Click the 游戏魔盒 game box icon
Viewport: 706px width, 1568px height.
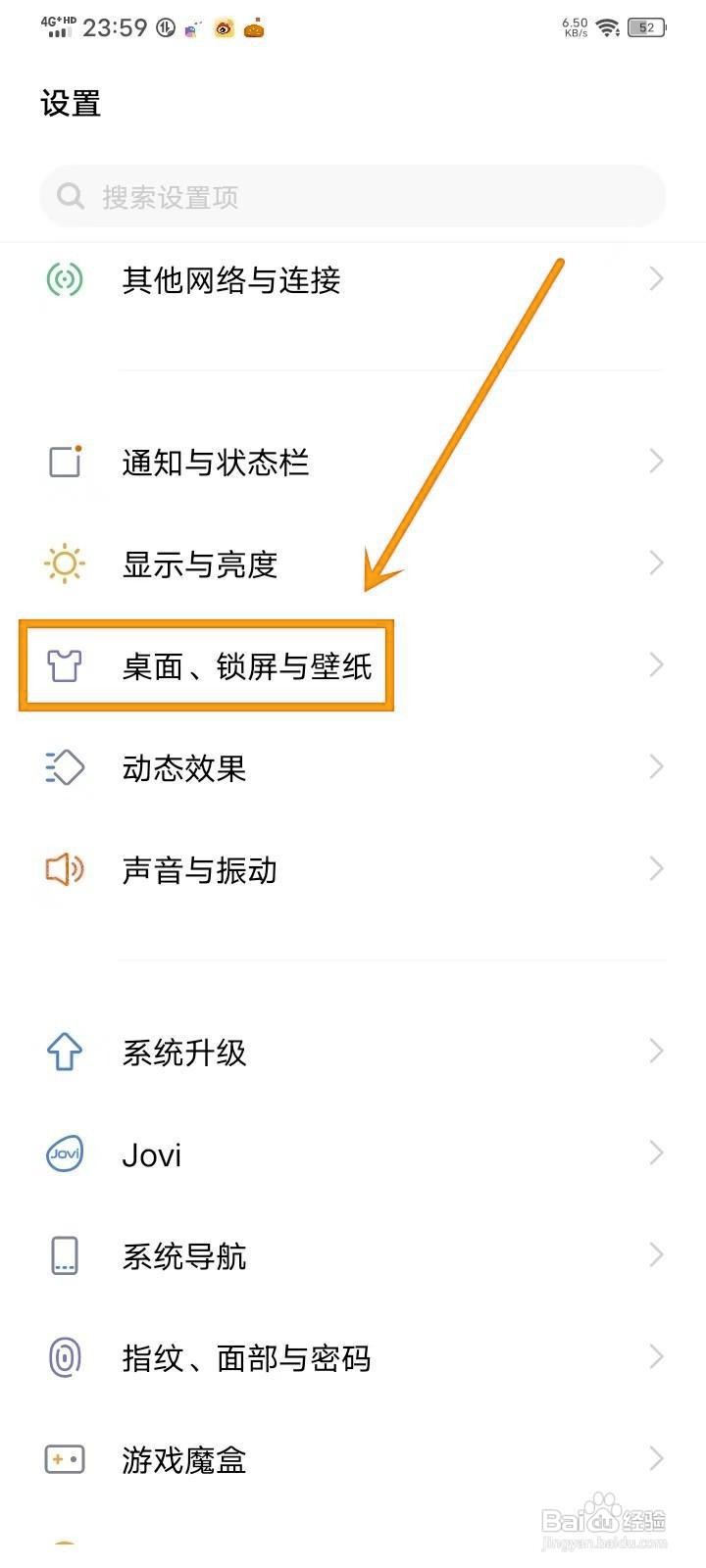click(63, 1460)
